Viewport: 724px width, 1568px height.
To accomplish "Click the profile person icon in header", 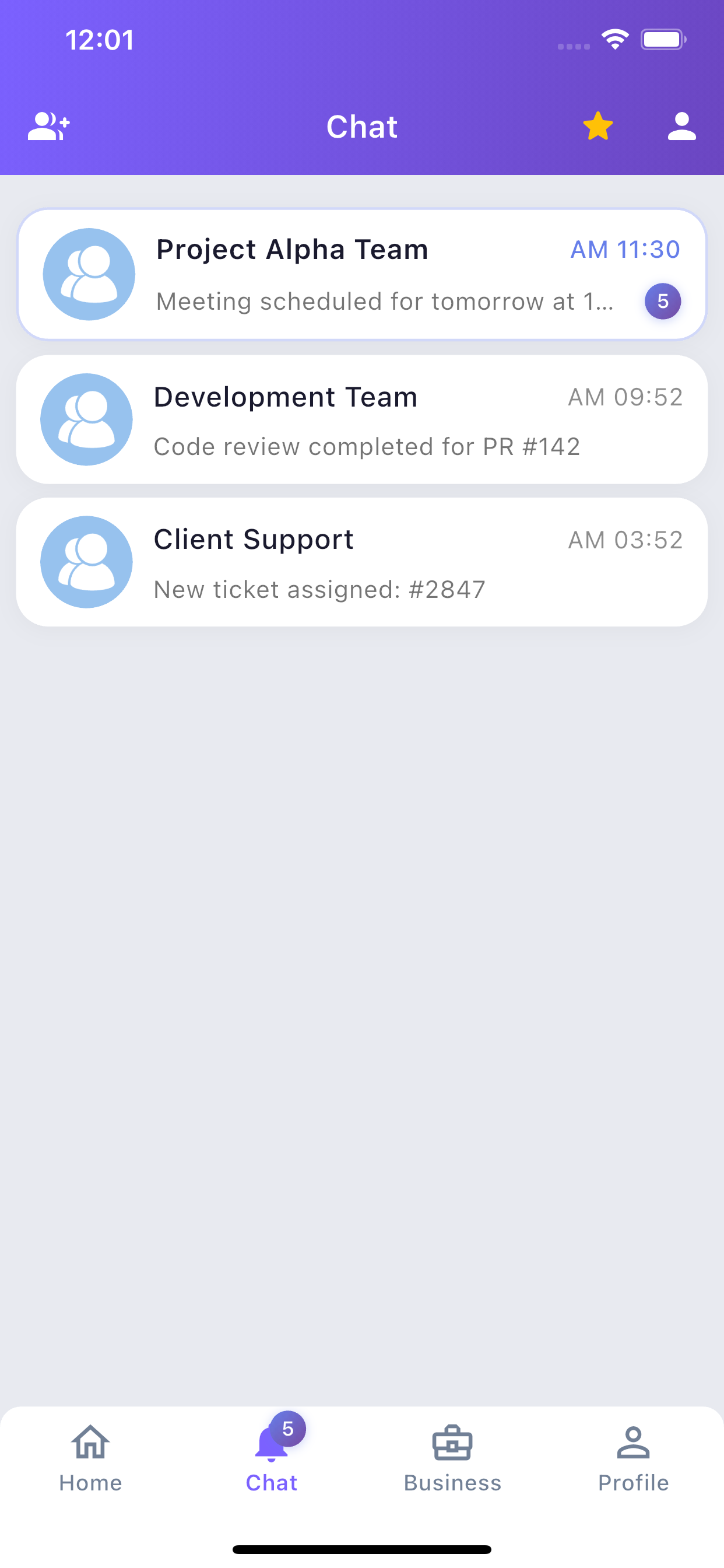I will pos(681,126).
